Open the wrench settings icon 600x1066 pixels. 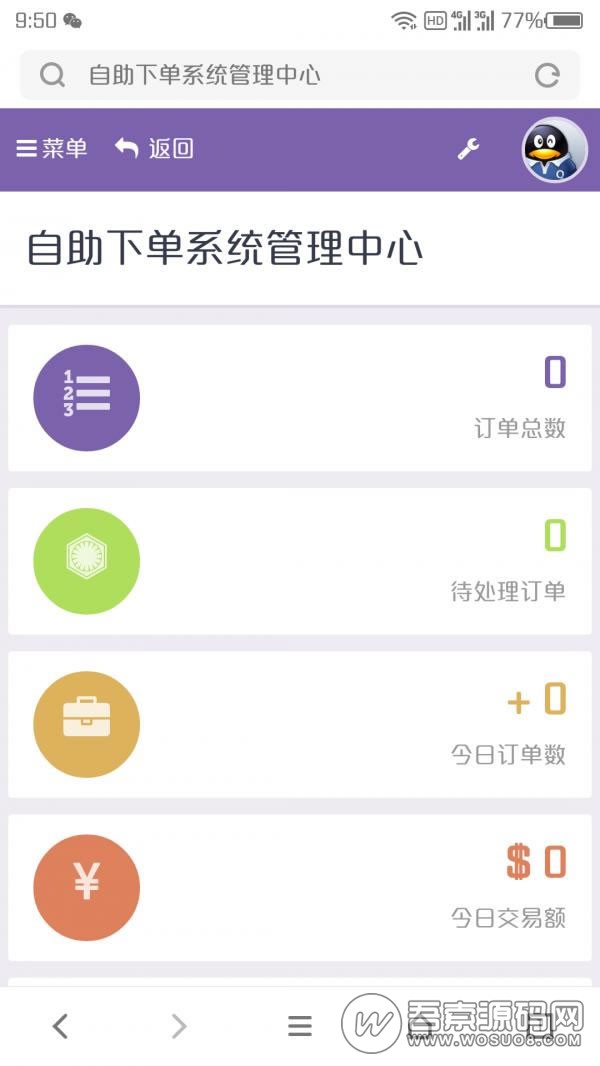[468, 149]
